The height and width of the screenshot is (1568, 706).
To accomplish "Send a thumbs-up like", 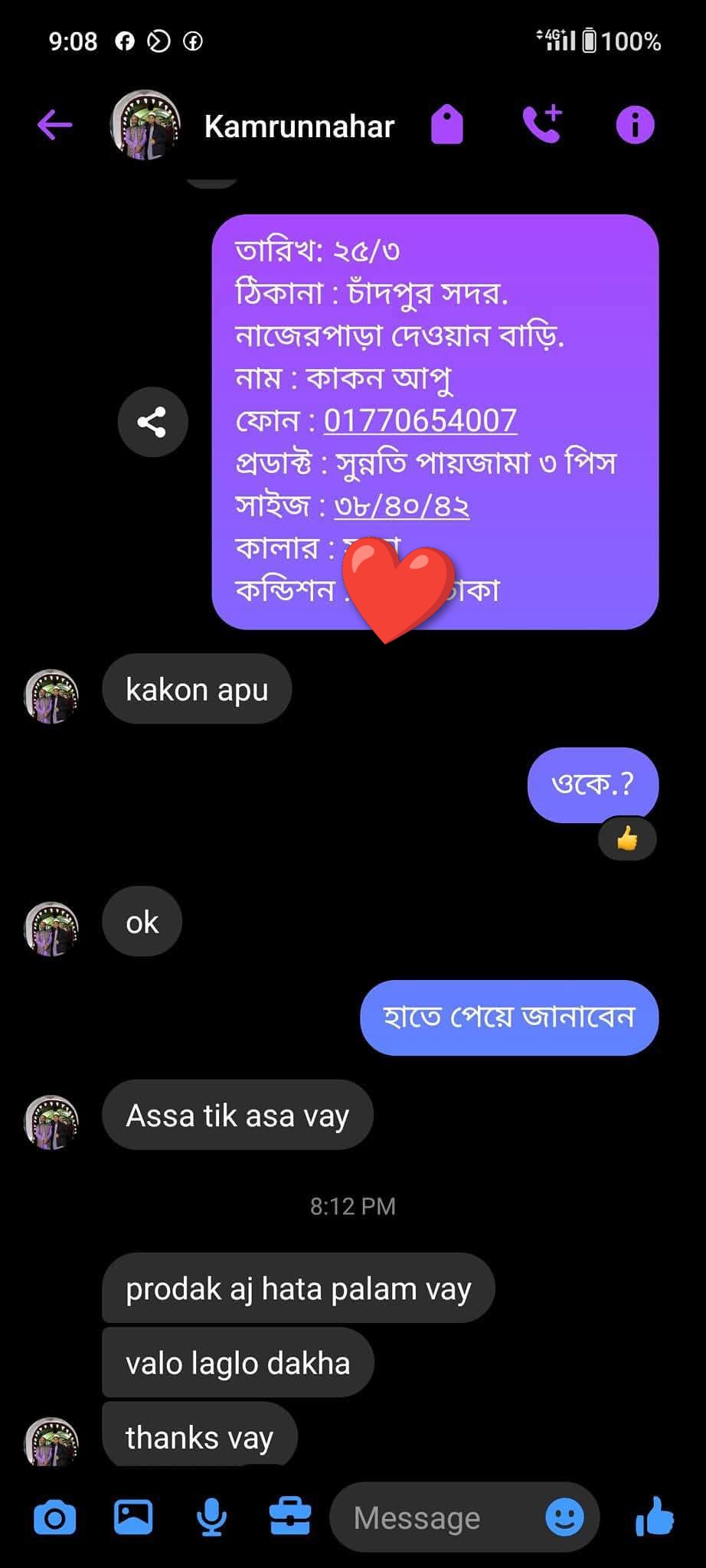I will pos(655,1517).
